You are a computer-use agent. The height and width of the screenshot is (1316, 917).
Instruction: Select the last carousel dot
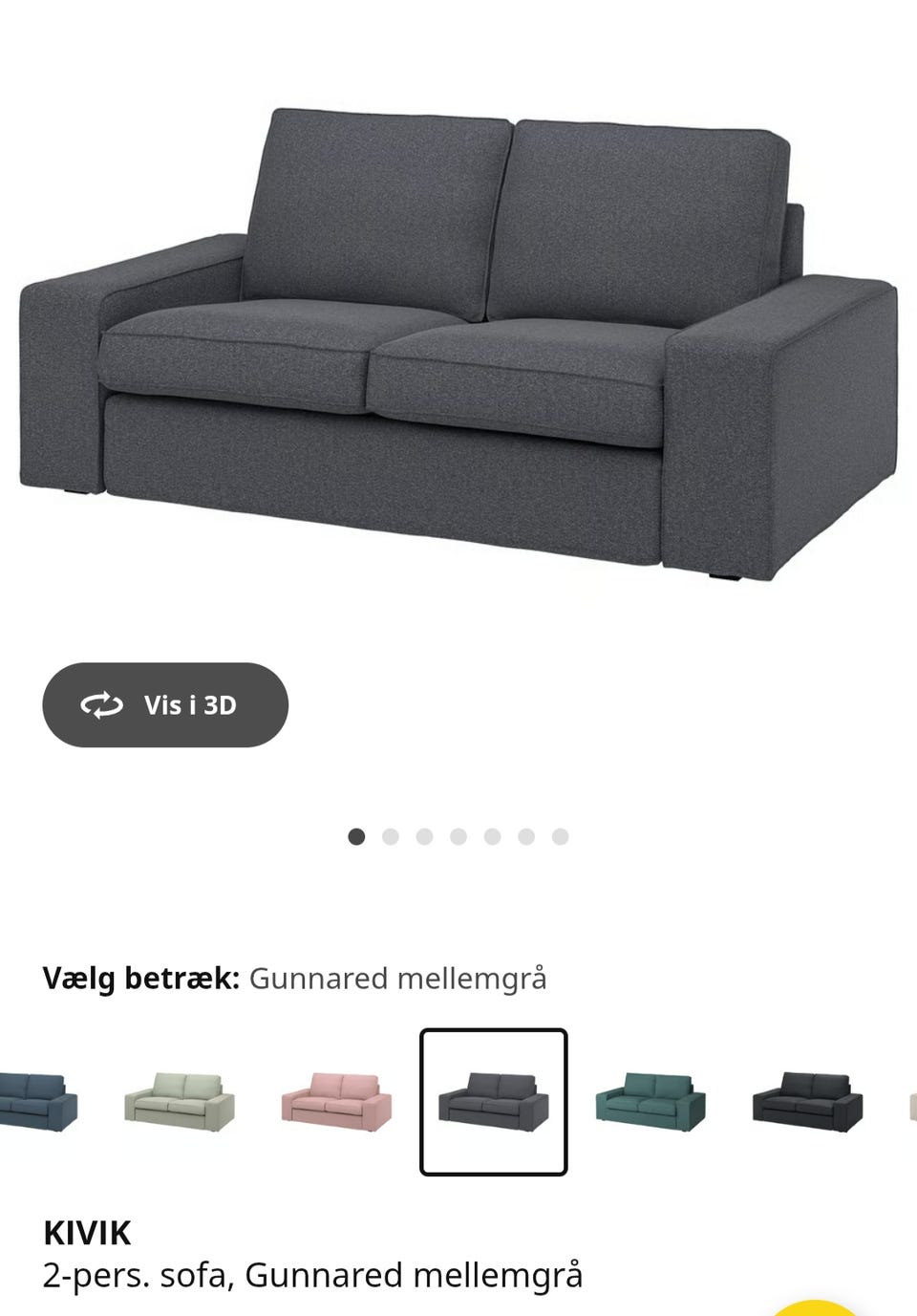pos(559,835)
